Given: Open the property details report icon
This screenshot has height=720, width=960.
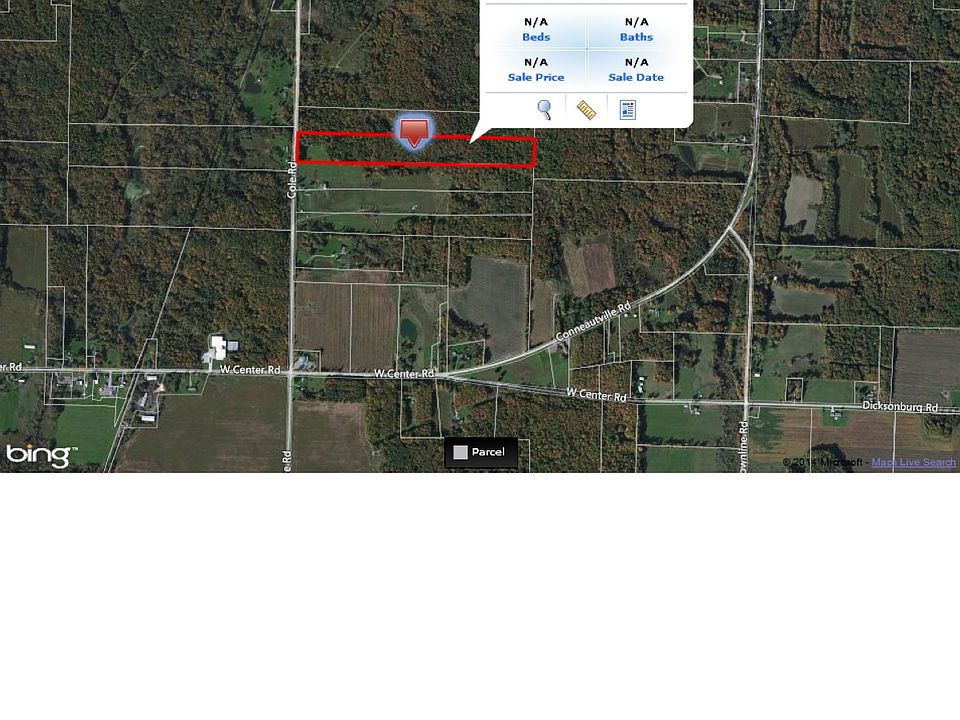Looking at the screenshot, I should [628, 109].
